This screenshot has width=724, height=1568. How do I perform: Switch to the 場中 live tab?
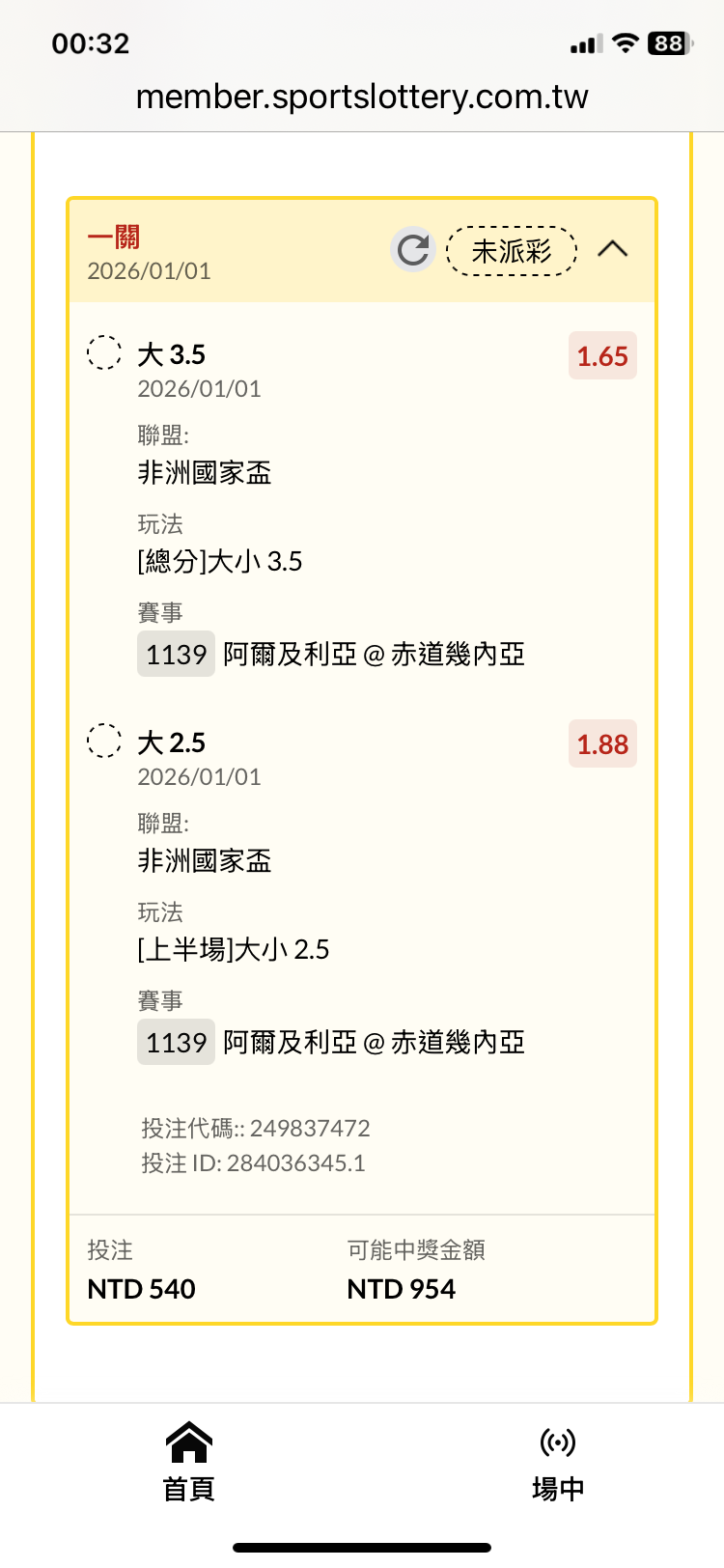point(558,1462)
